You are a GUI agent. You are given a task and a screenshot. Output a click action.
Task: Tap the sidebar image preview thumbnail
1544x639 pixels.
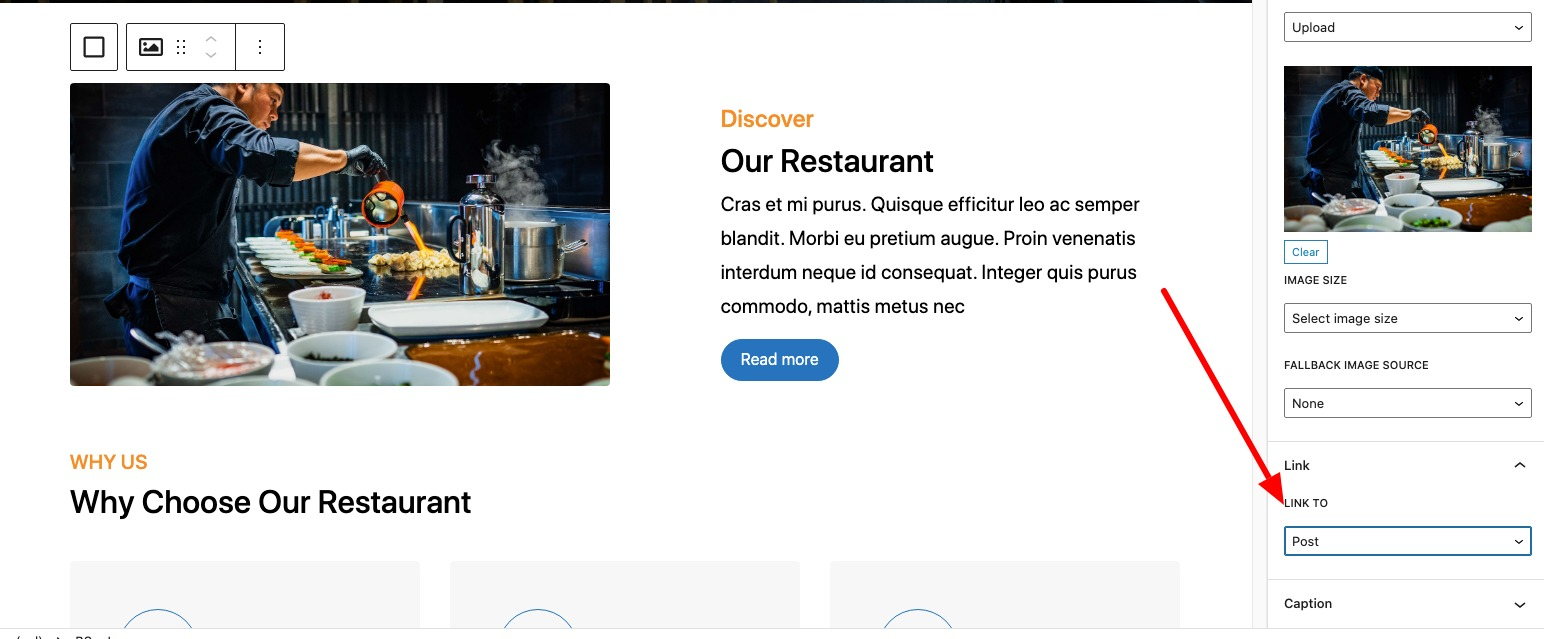click(1407, 149)
